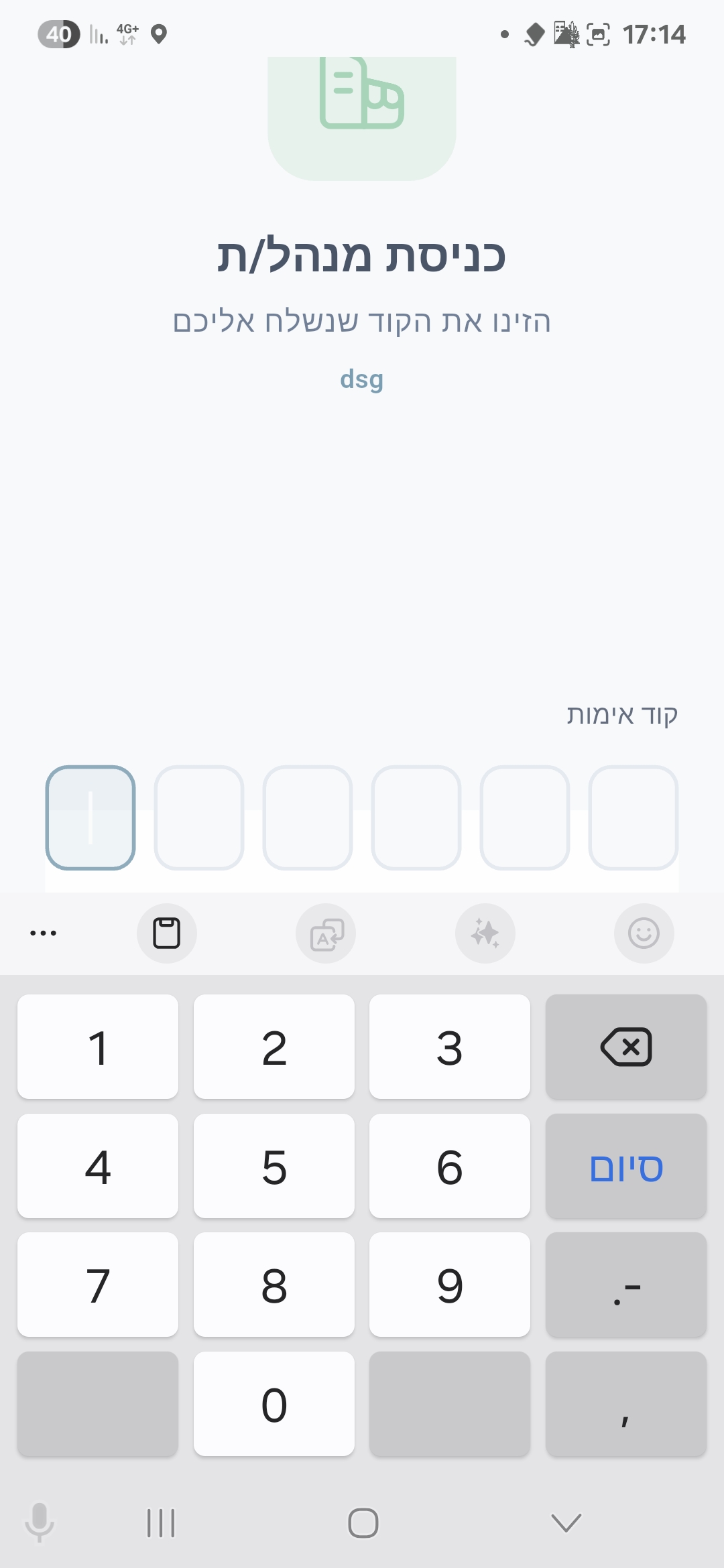Tap the backspace key

(x=625, y=1047)
